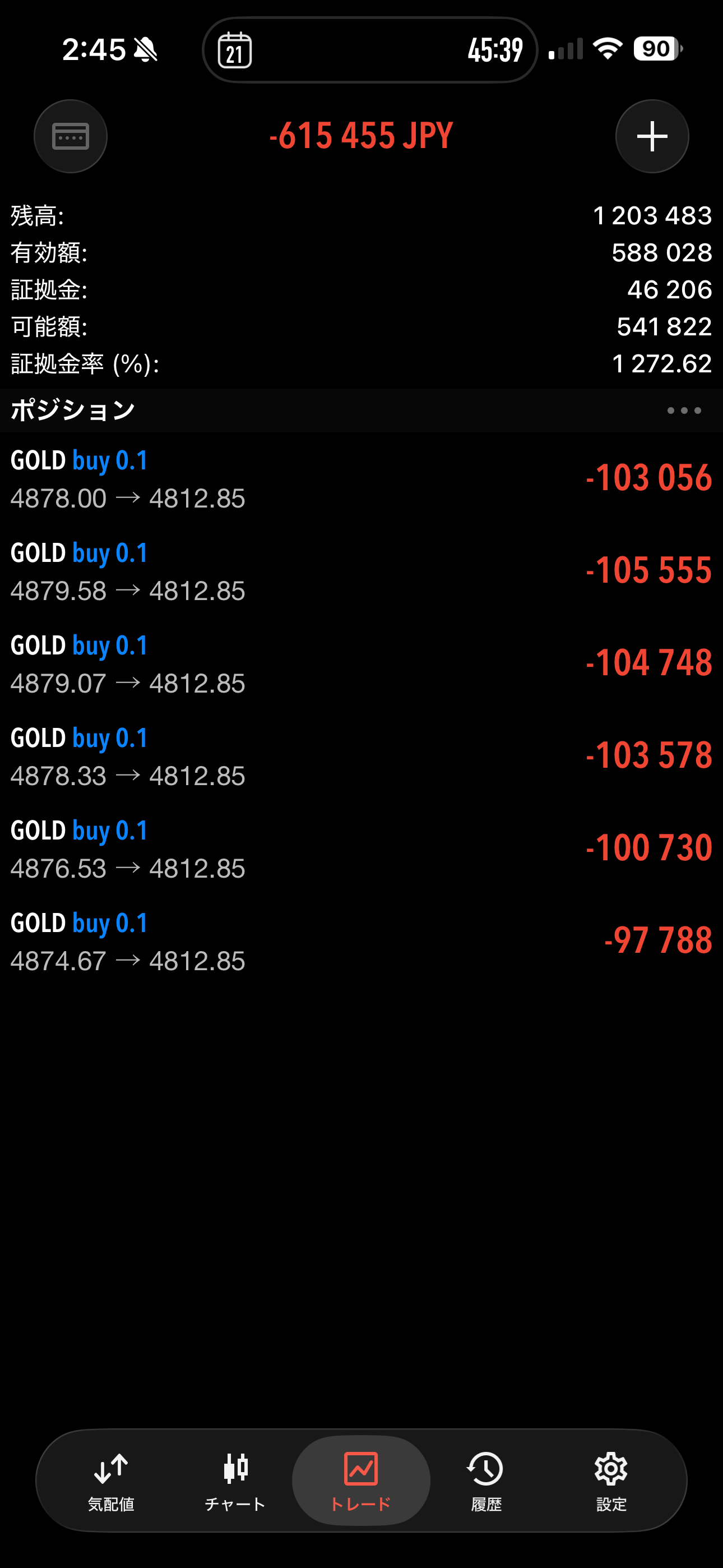This screenshot has width=723, height=1568.
Task: Add a new order with plus button
Action: coord(652,136)
